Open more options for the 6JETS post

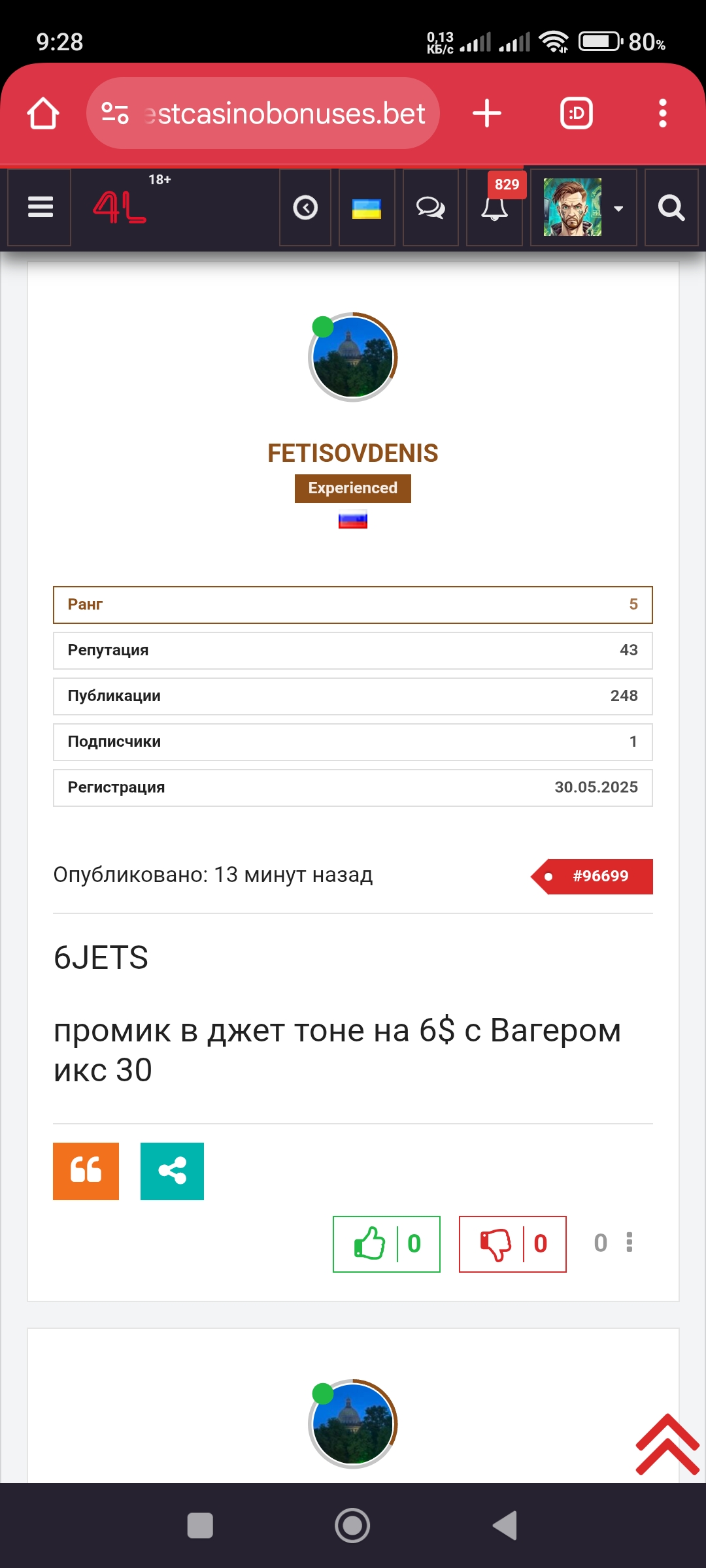(x=630, y=1243)
